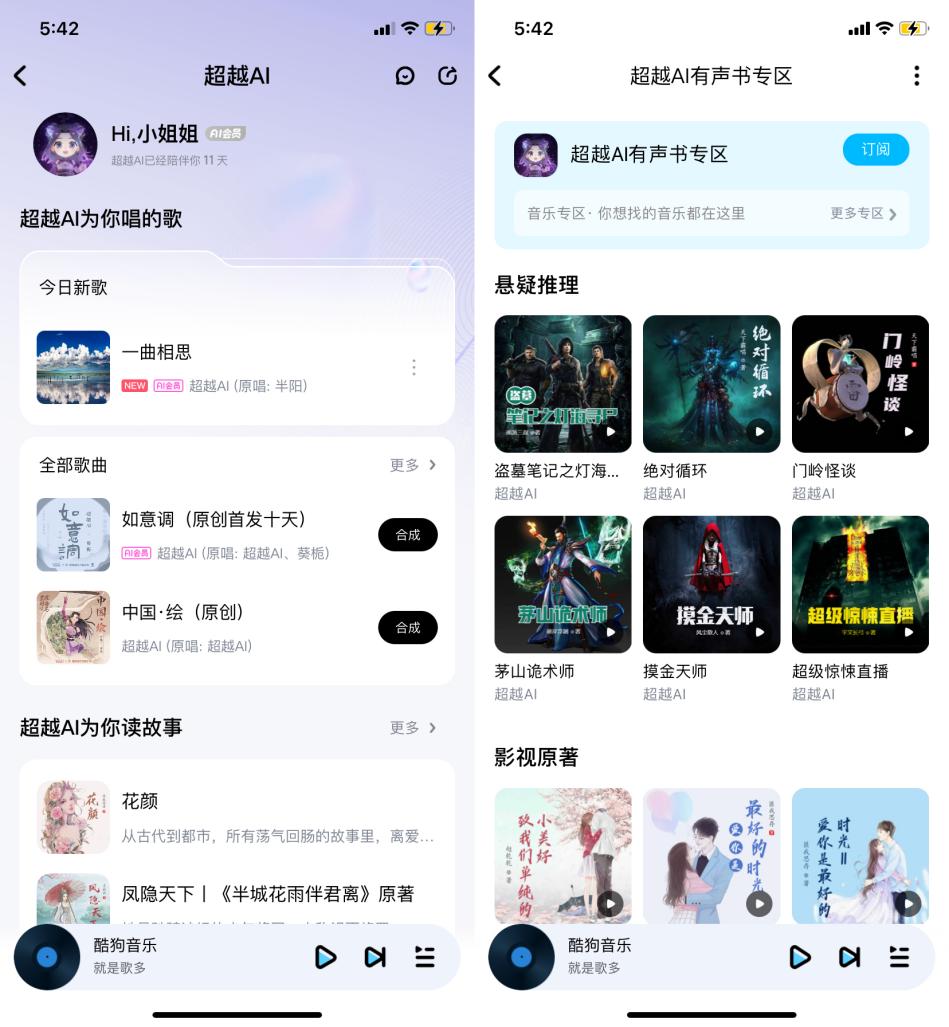The image size is (949, 1027).
Task: Open the audiobook 盗墓笔记之灯海寻尸
Action: pos(563,384)
